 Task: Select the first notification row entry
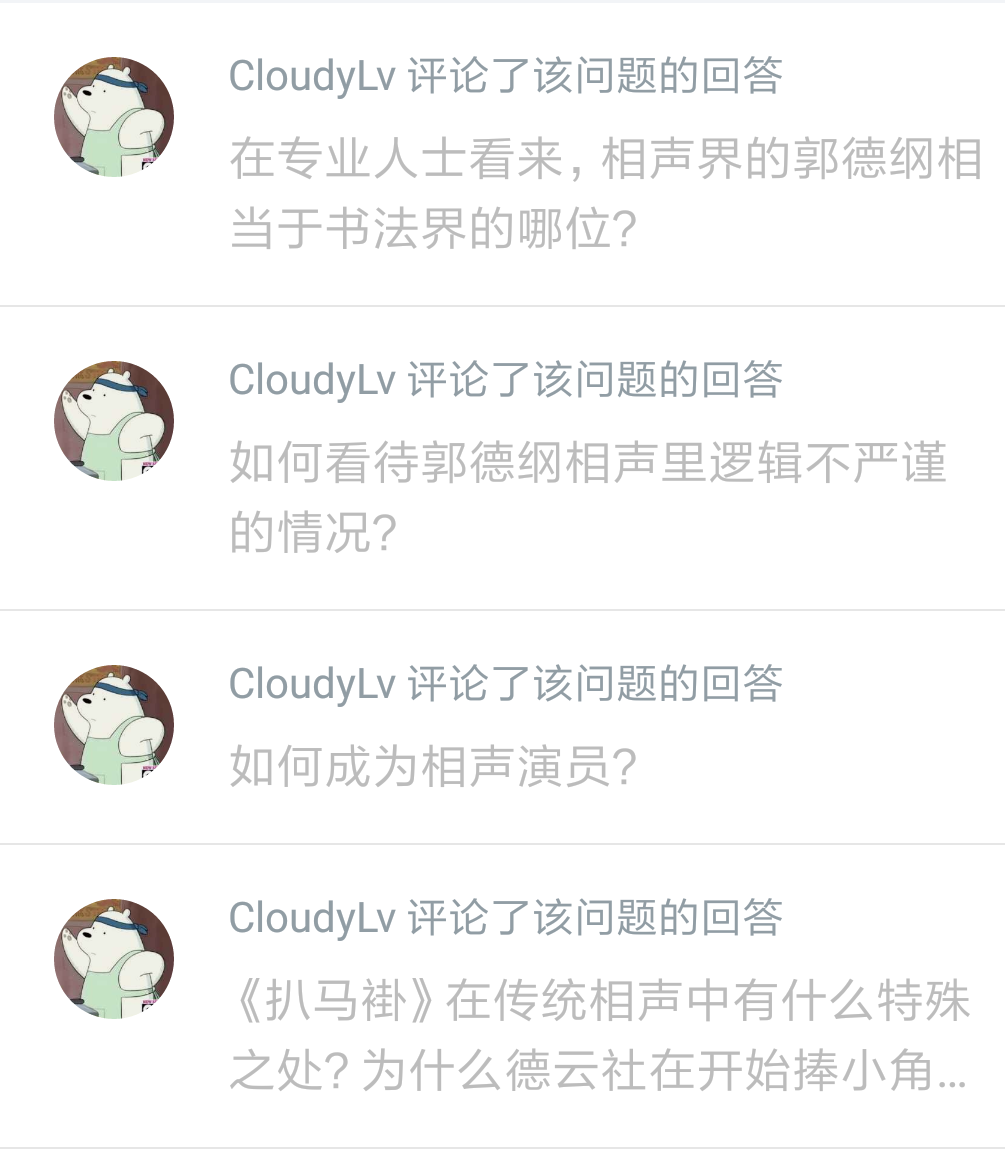500,150
